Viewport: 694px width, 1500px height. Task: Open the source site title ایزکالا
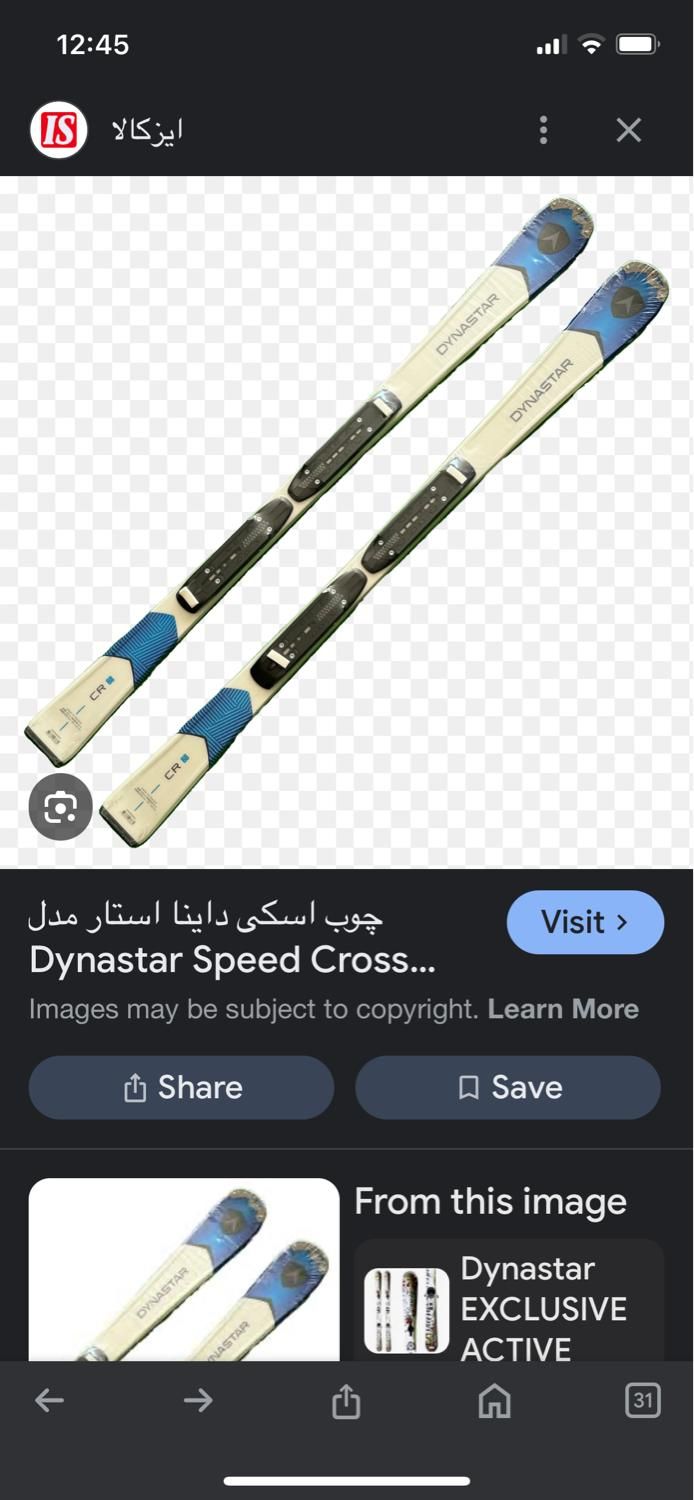point(147,131)
